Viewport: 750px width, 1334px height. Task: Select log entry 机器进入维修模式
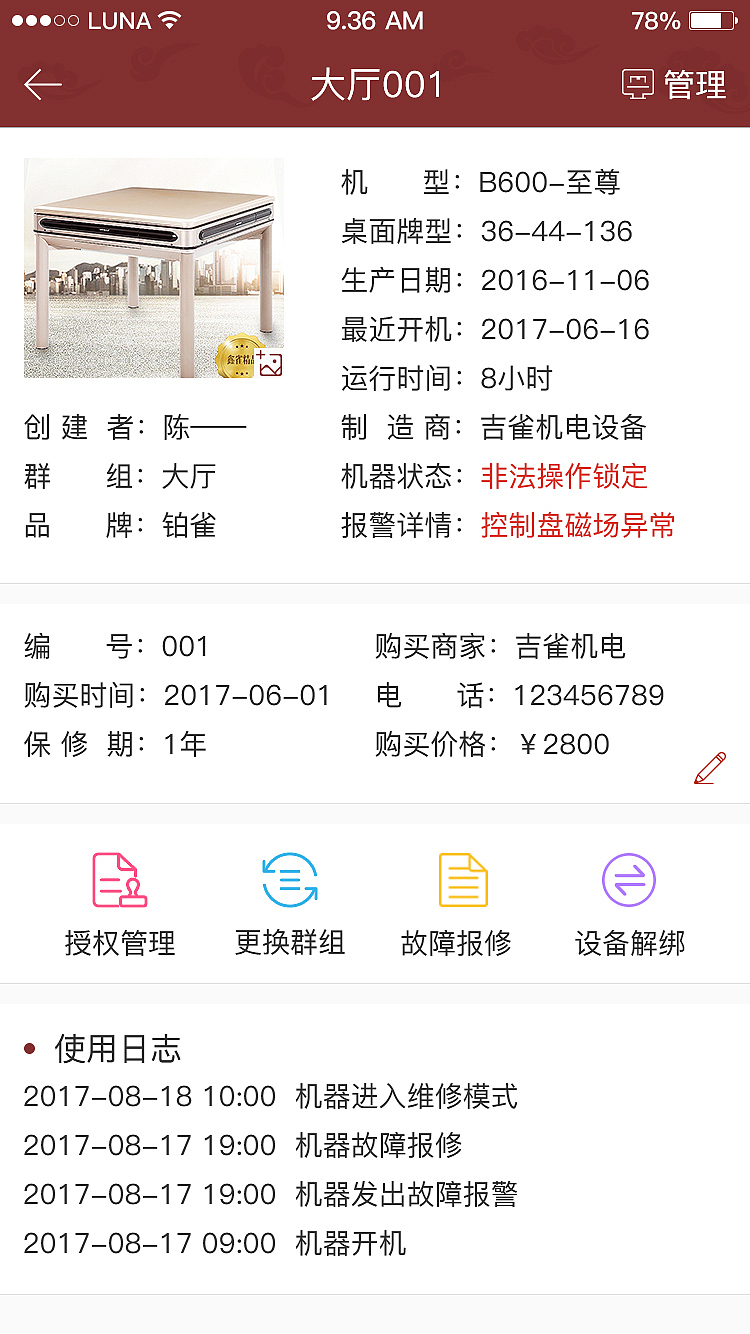pyautogui.click(x=270, y=1097)
